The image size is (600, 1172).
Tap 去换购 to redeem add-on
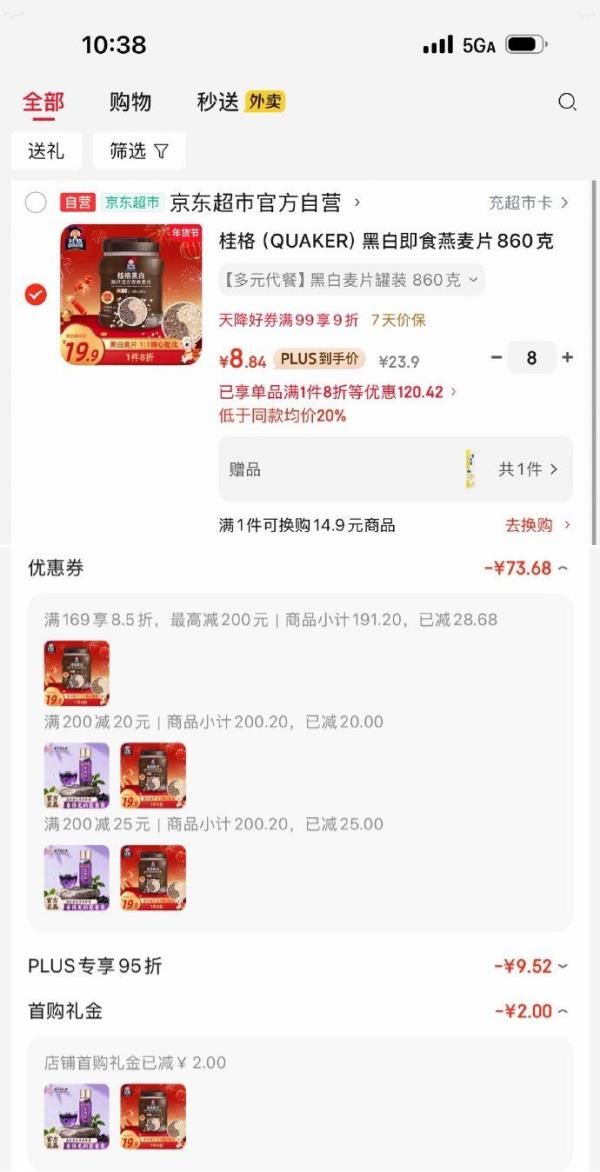(x=537, y=525)
